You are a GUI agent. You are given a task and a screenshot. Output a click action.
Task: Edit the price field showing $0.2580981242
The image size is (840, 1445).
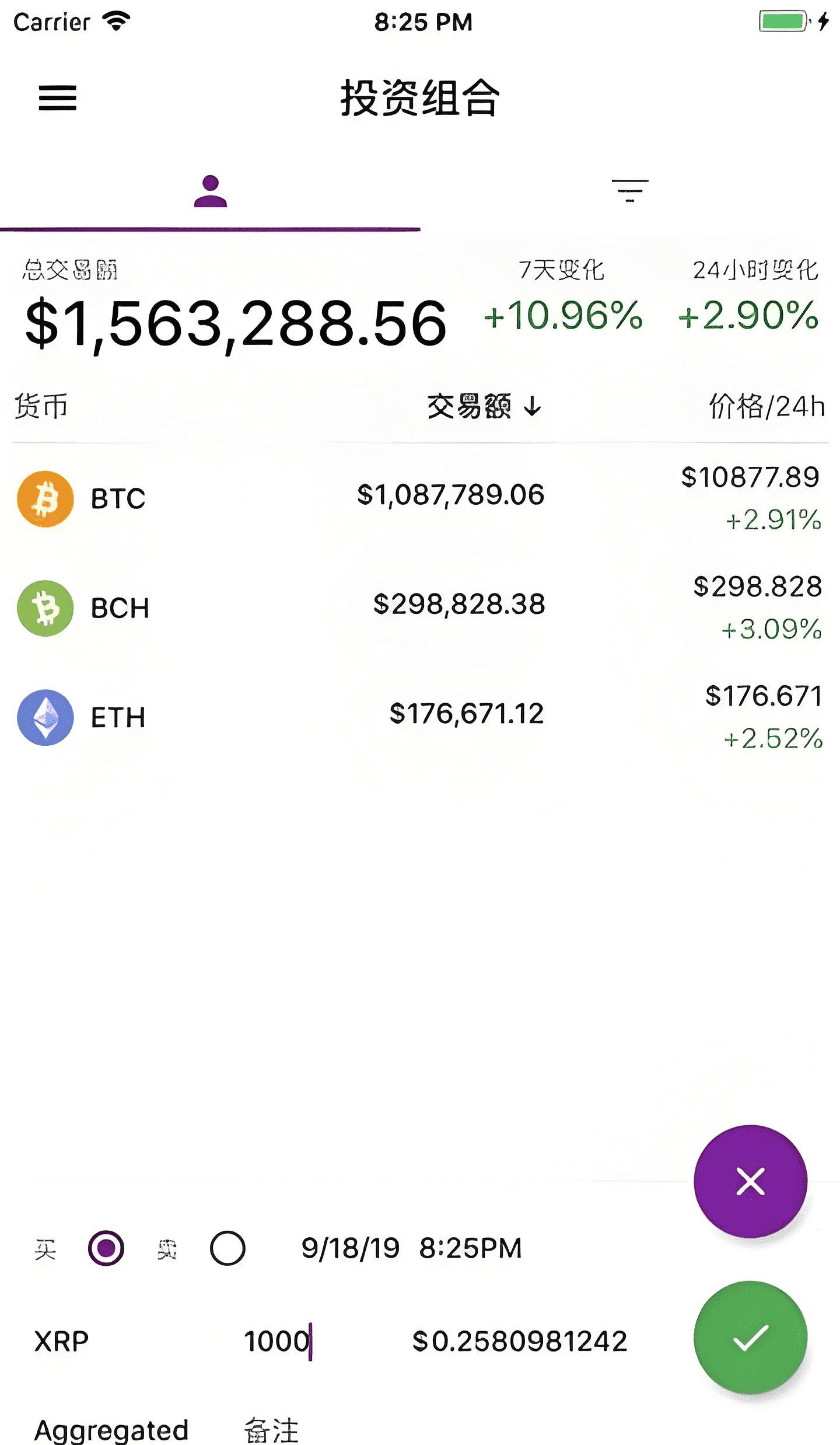(x=519, y=1341)
